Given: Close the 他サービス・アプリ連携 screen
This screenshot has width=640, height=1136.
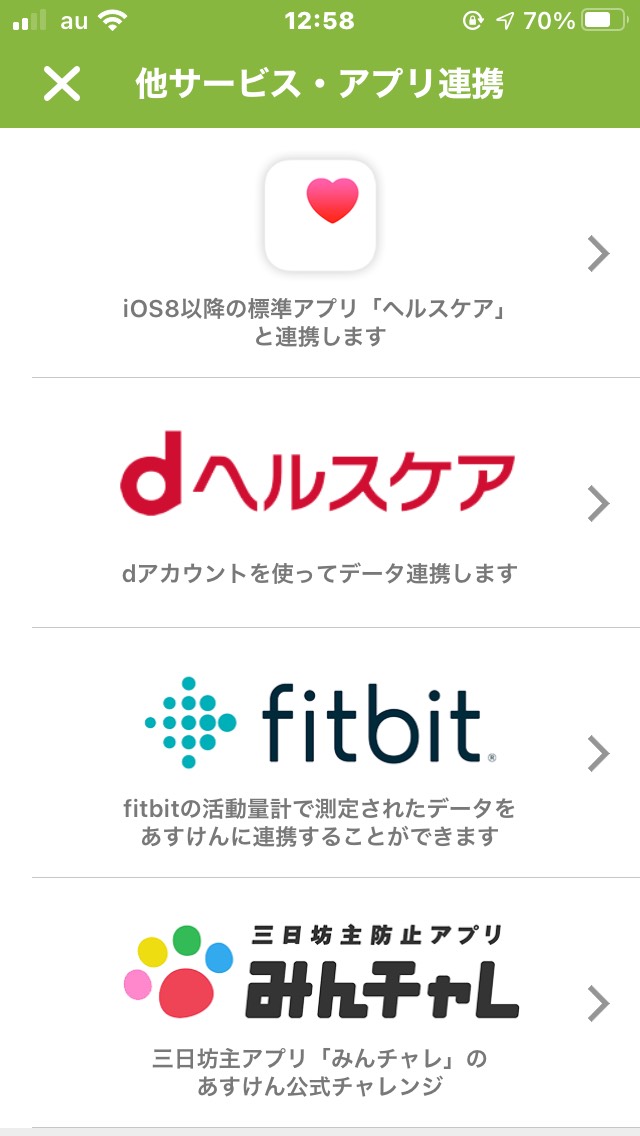Looking at the screenshot, I should tap(62, 84).
